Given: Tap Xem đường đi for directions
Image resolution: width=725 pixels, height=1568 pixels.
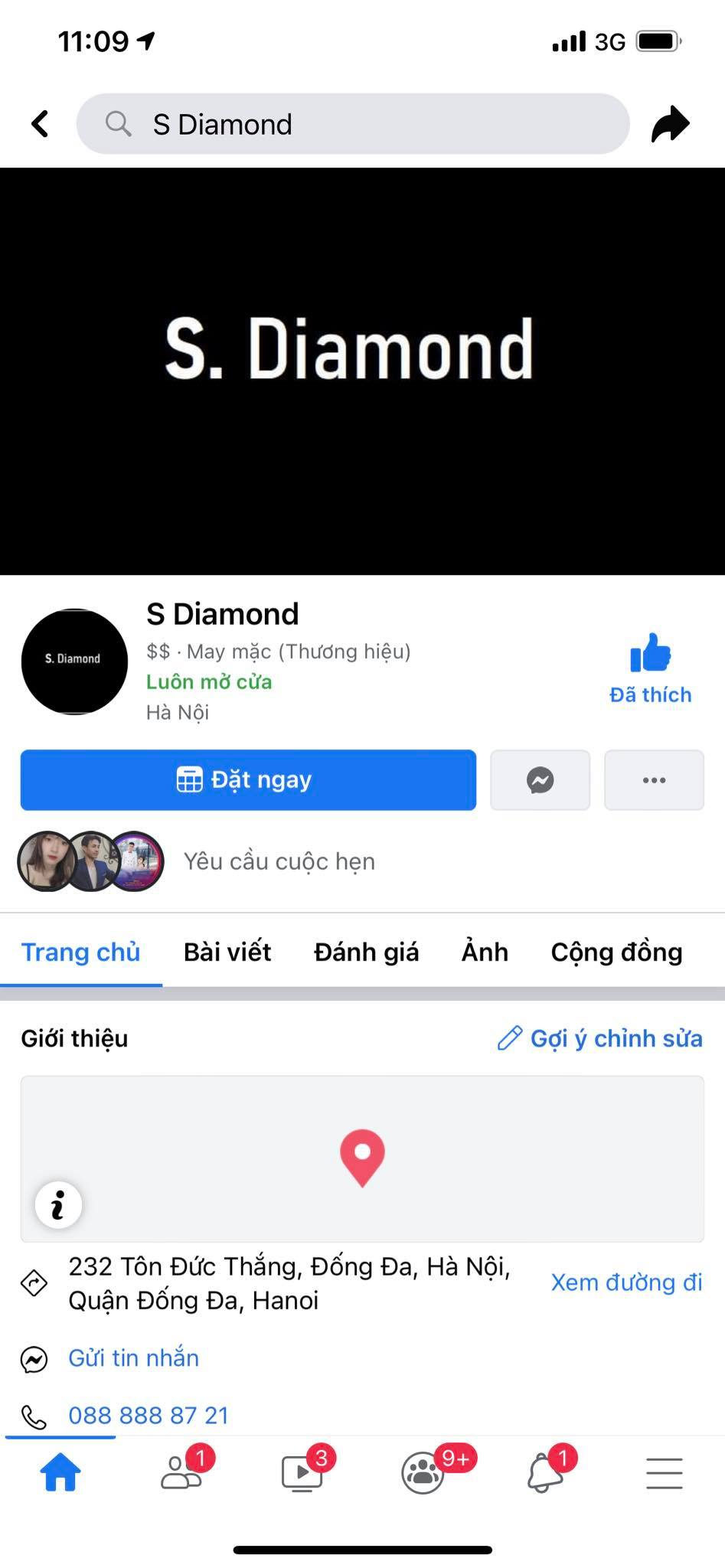Looking at the screenshot, I should click(x=626, y=1282).
